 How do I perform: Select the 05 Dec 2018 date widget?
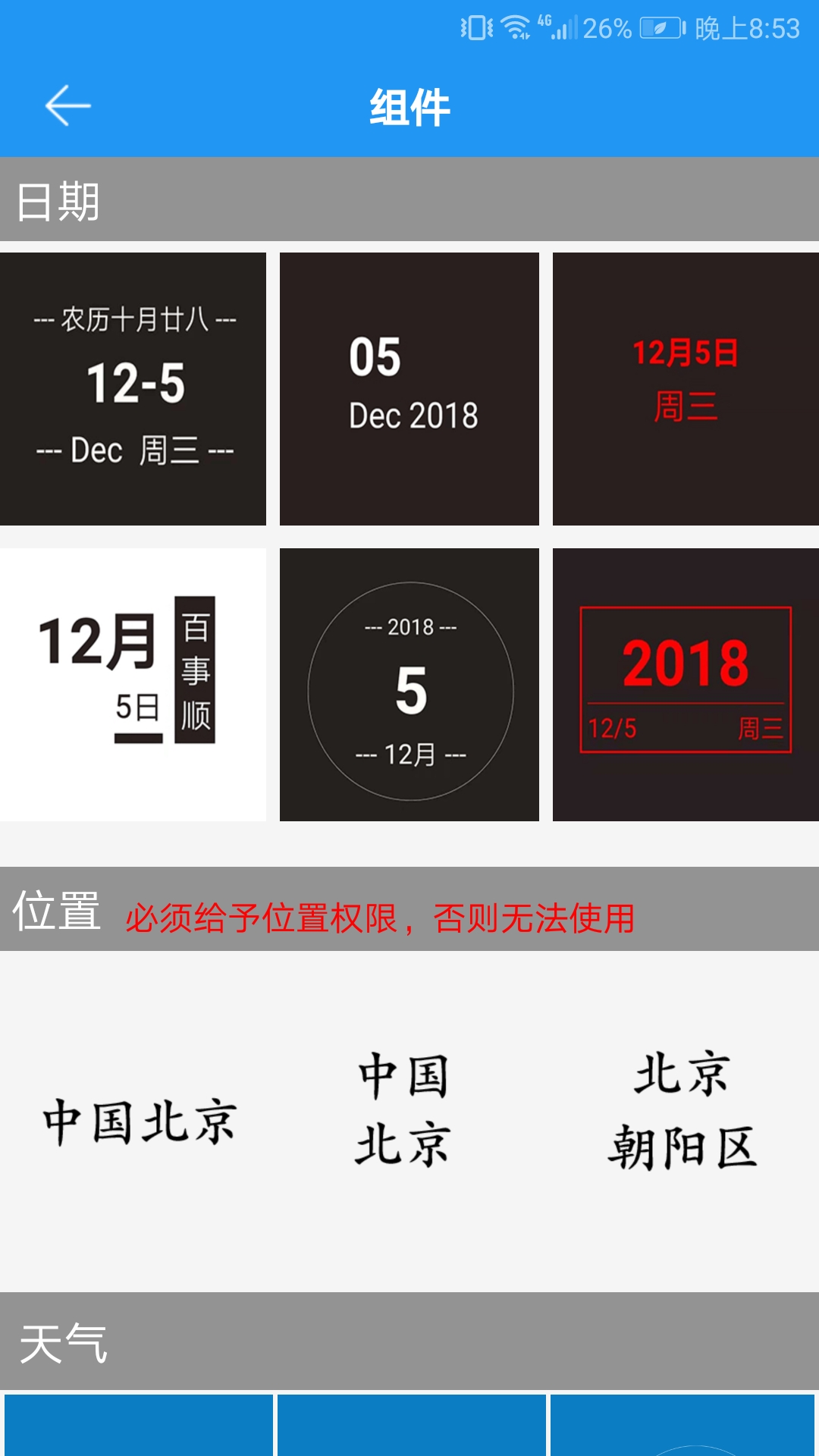pos(409,387)
